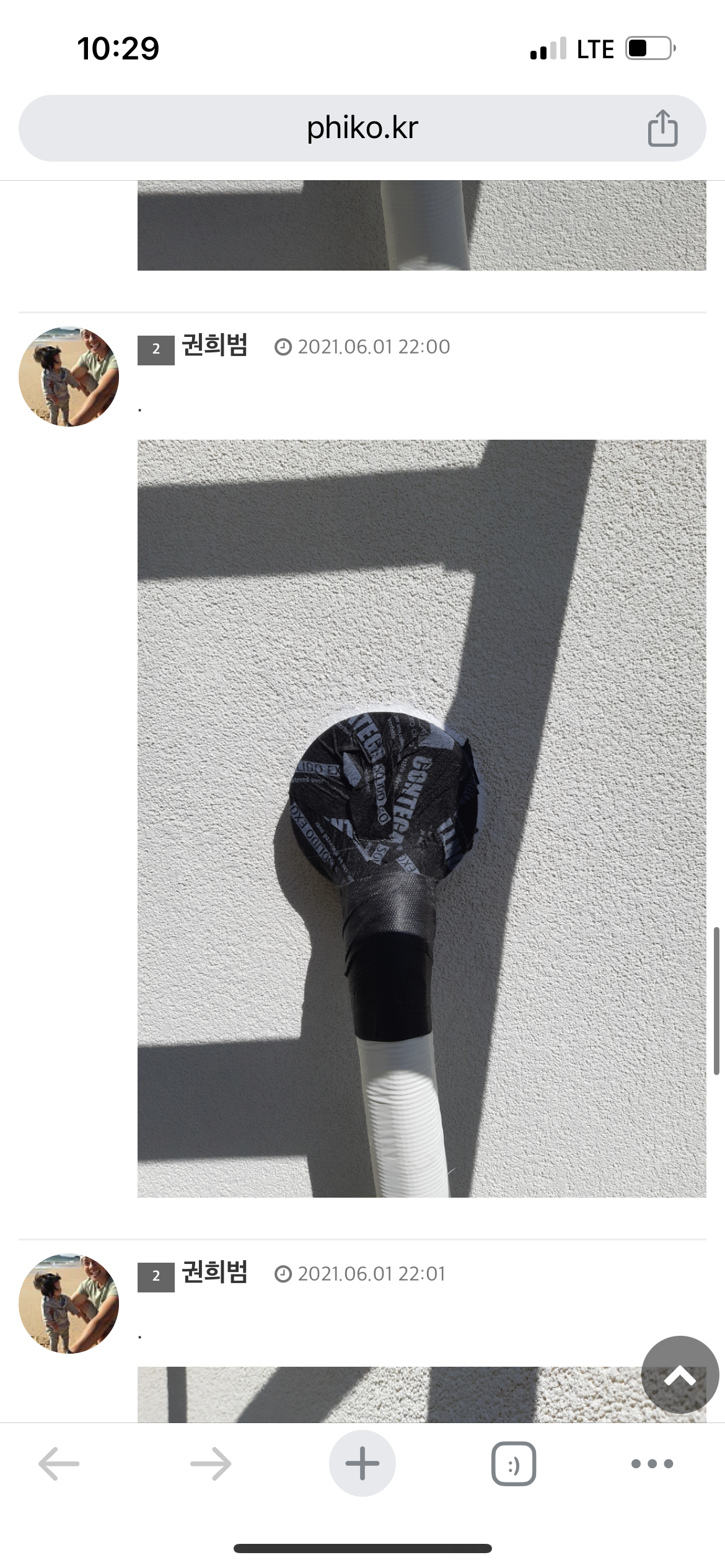Screen dimensions: 725x1568
Task: Go forward to the next page
Action: (211, 1464)
